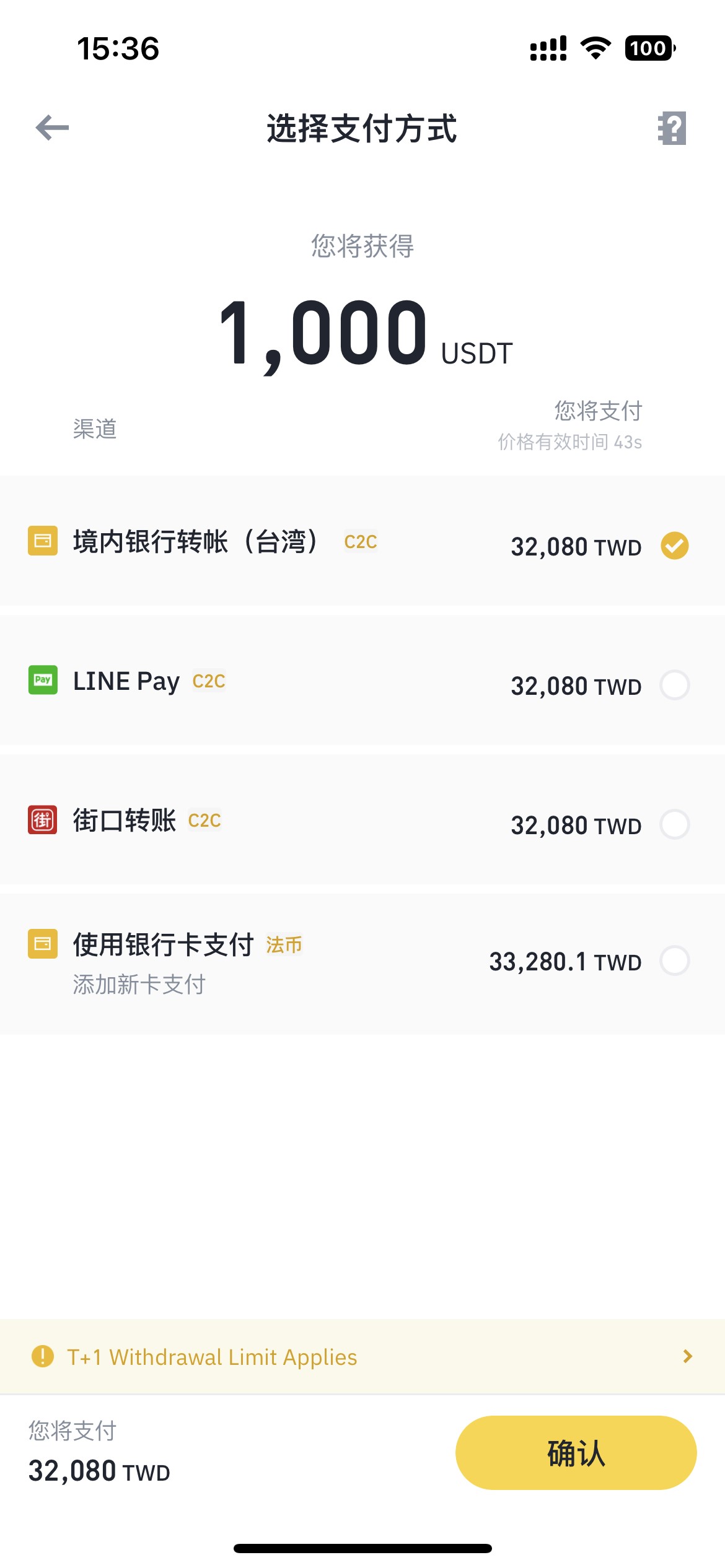The image size is (725, 1568).
Task: Open the help question mark icon
Action: 672,128
